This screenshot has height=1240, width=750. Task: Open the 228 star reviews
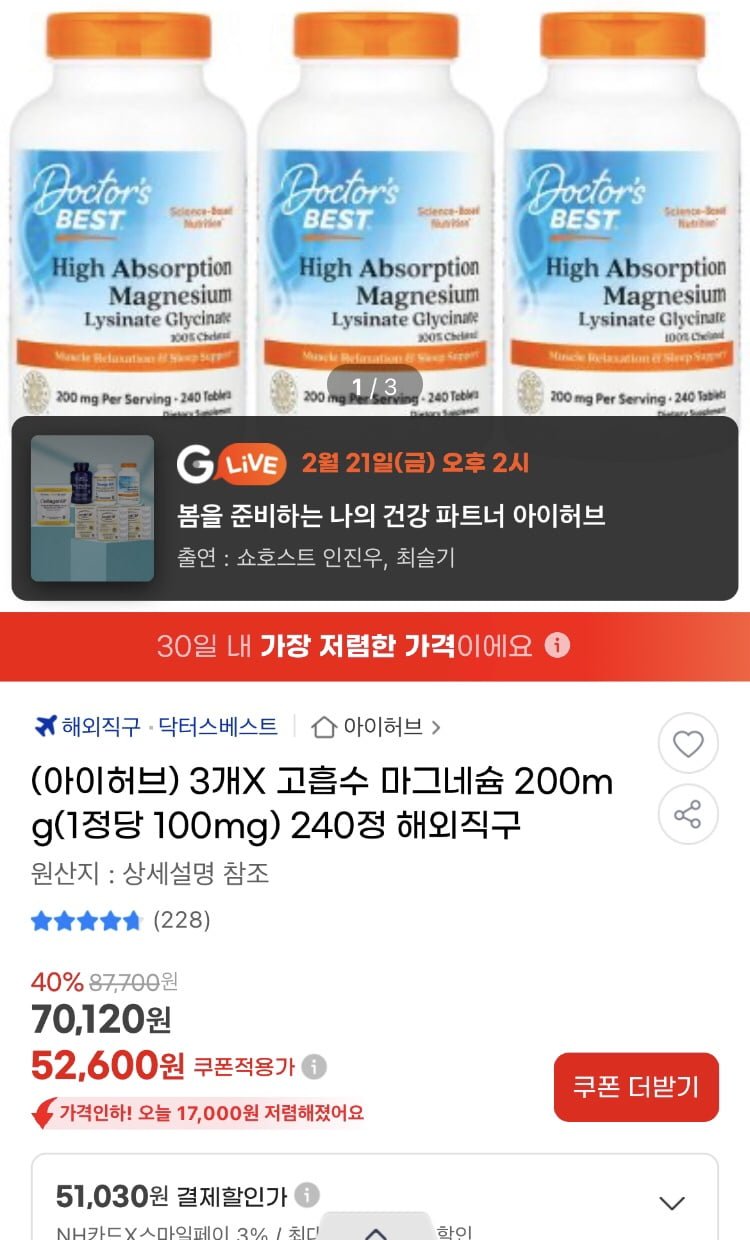[120, 920]
